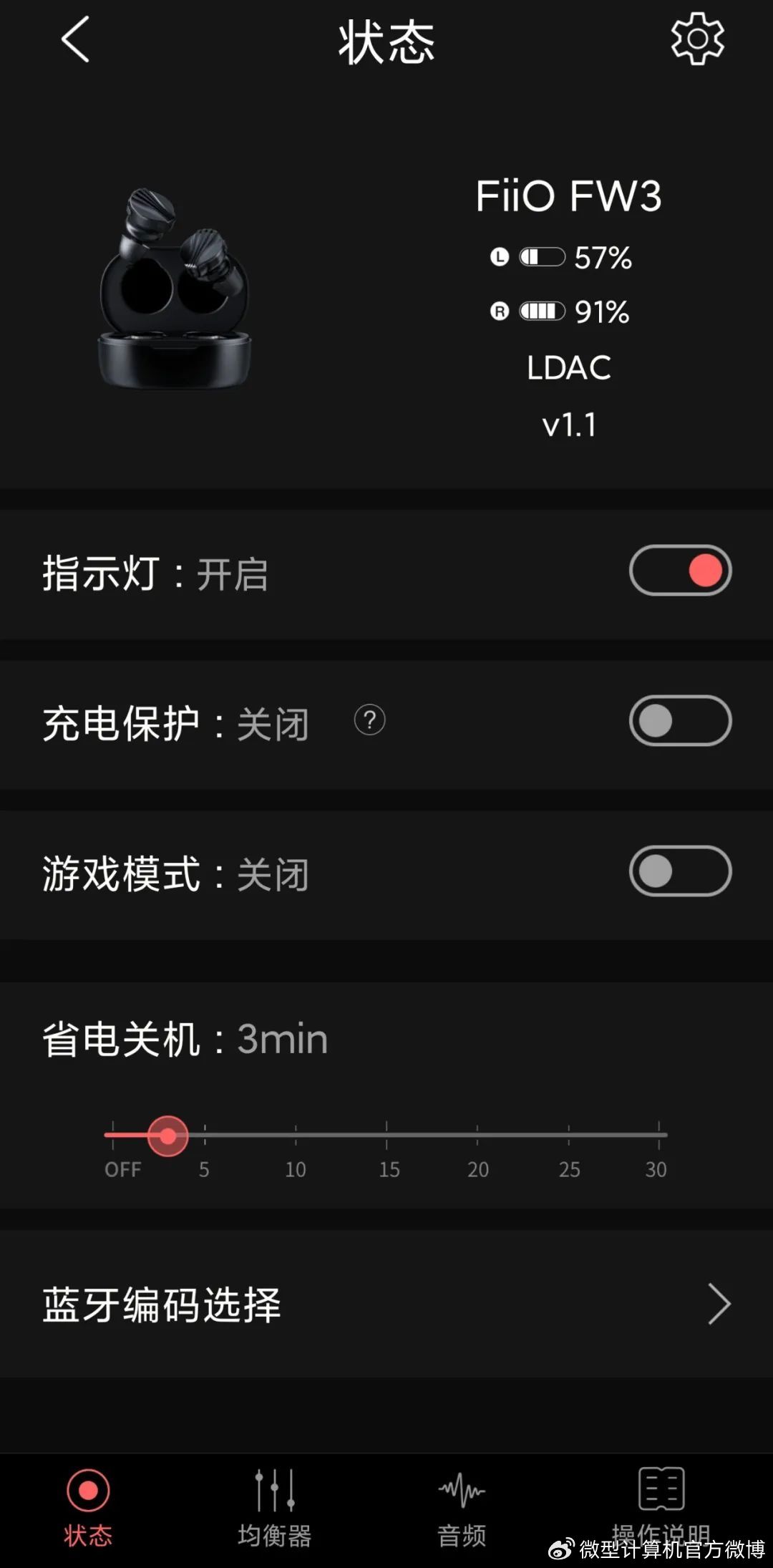Show help for 充电保护 question mark
This screenshot has height=1568, width=773.
click(370, 720)
